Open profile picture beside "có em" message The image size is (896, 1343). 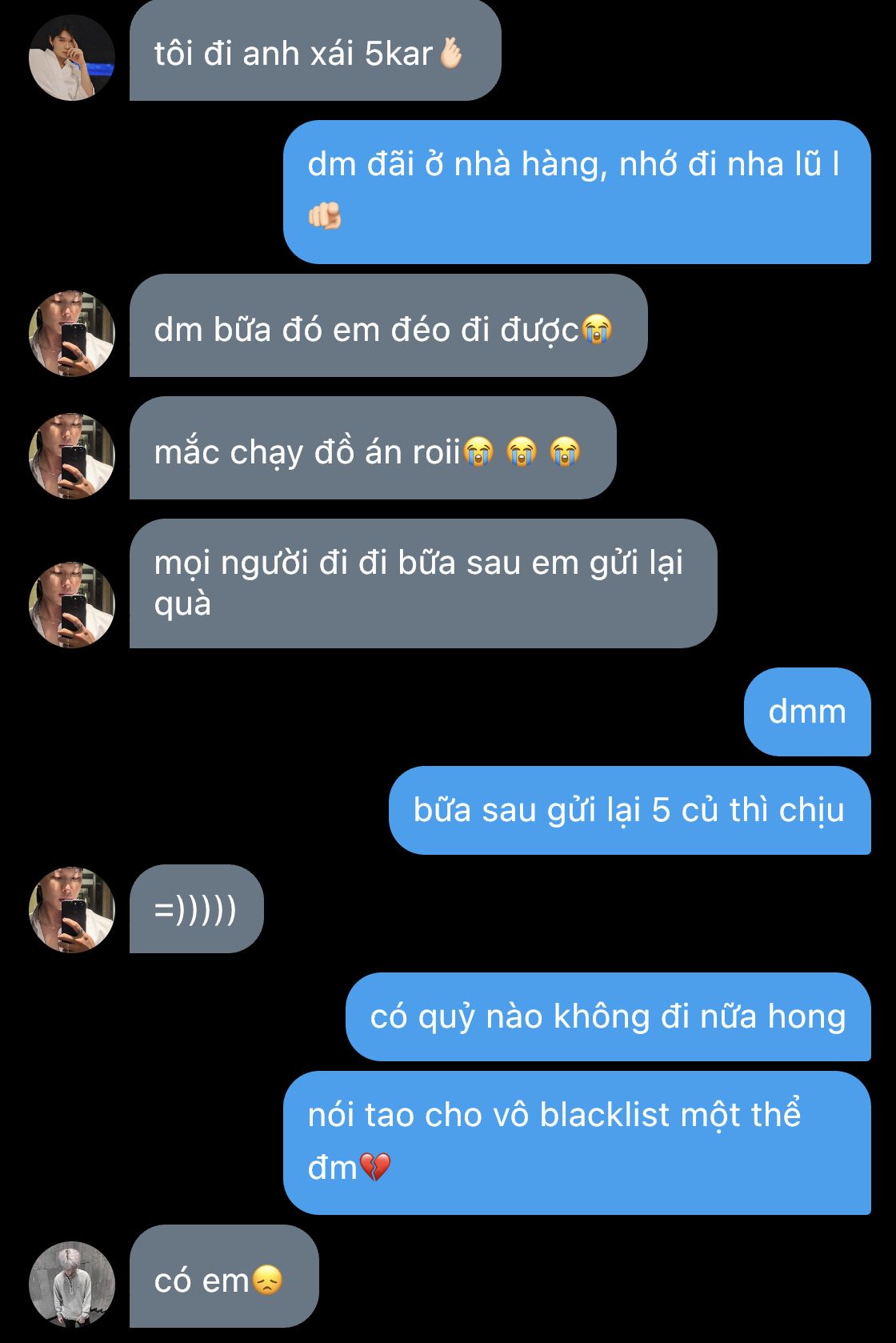coord(72,1285)
